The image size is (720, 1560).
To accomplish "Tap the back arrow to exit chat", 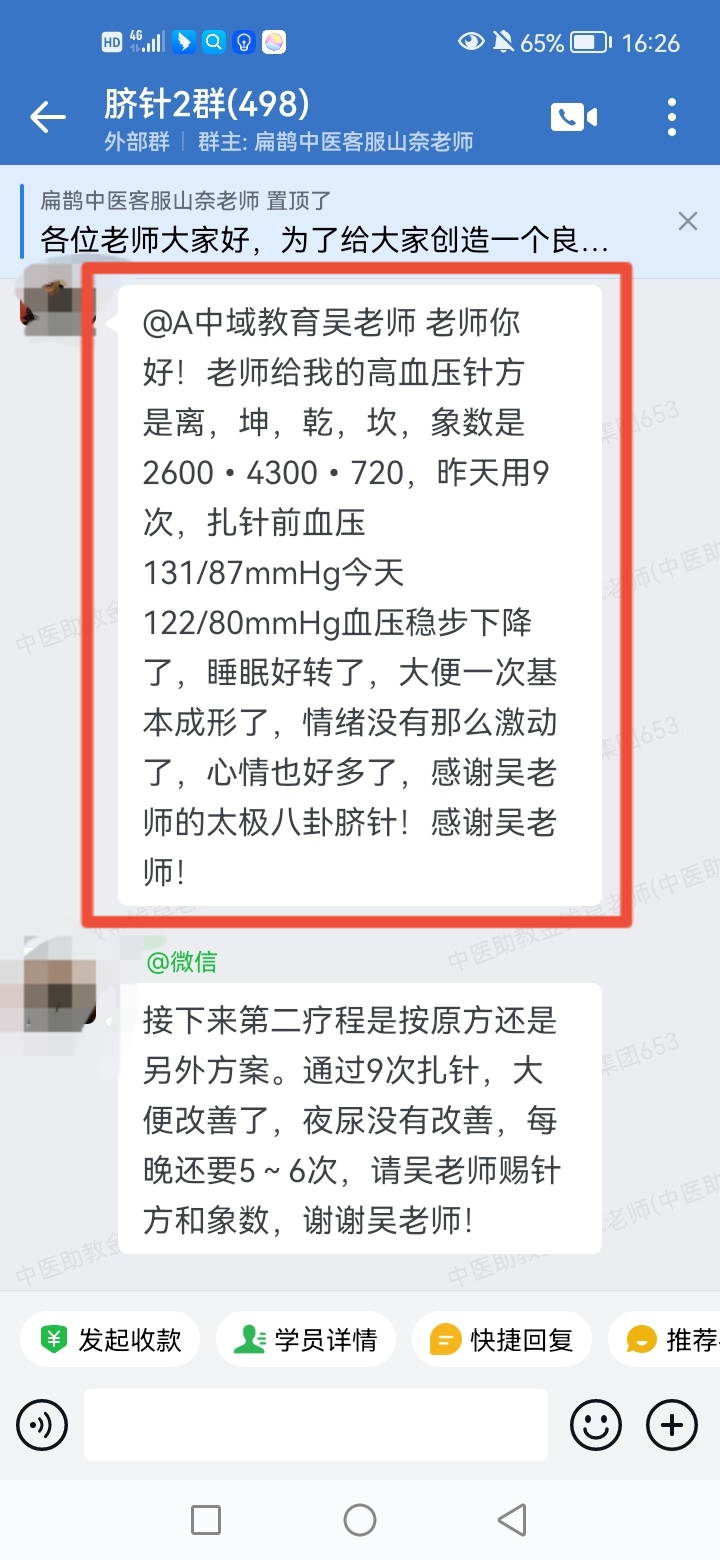I will [47, 116].
